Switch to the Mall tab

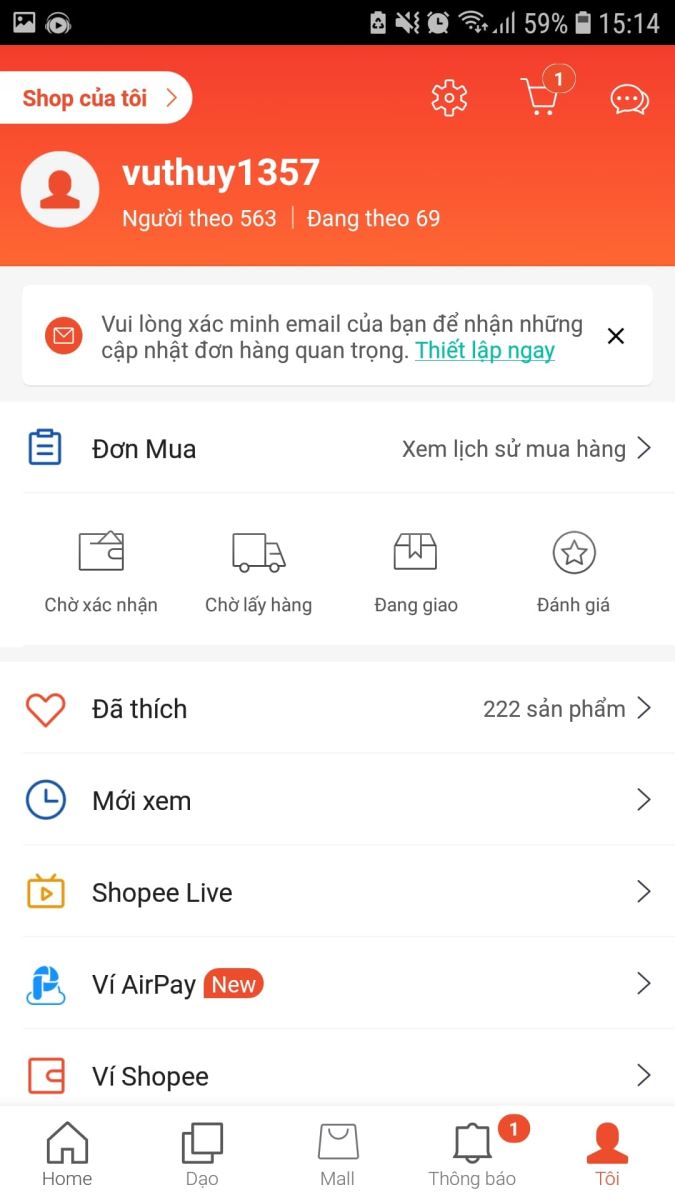pos(337,1154)
